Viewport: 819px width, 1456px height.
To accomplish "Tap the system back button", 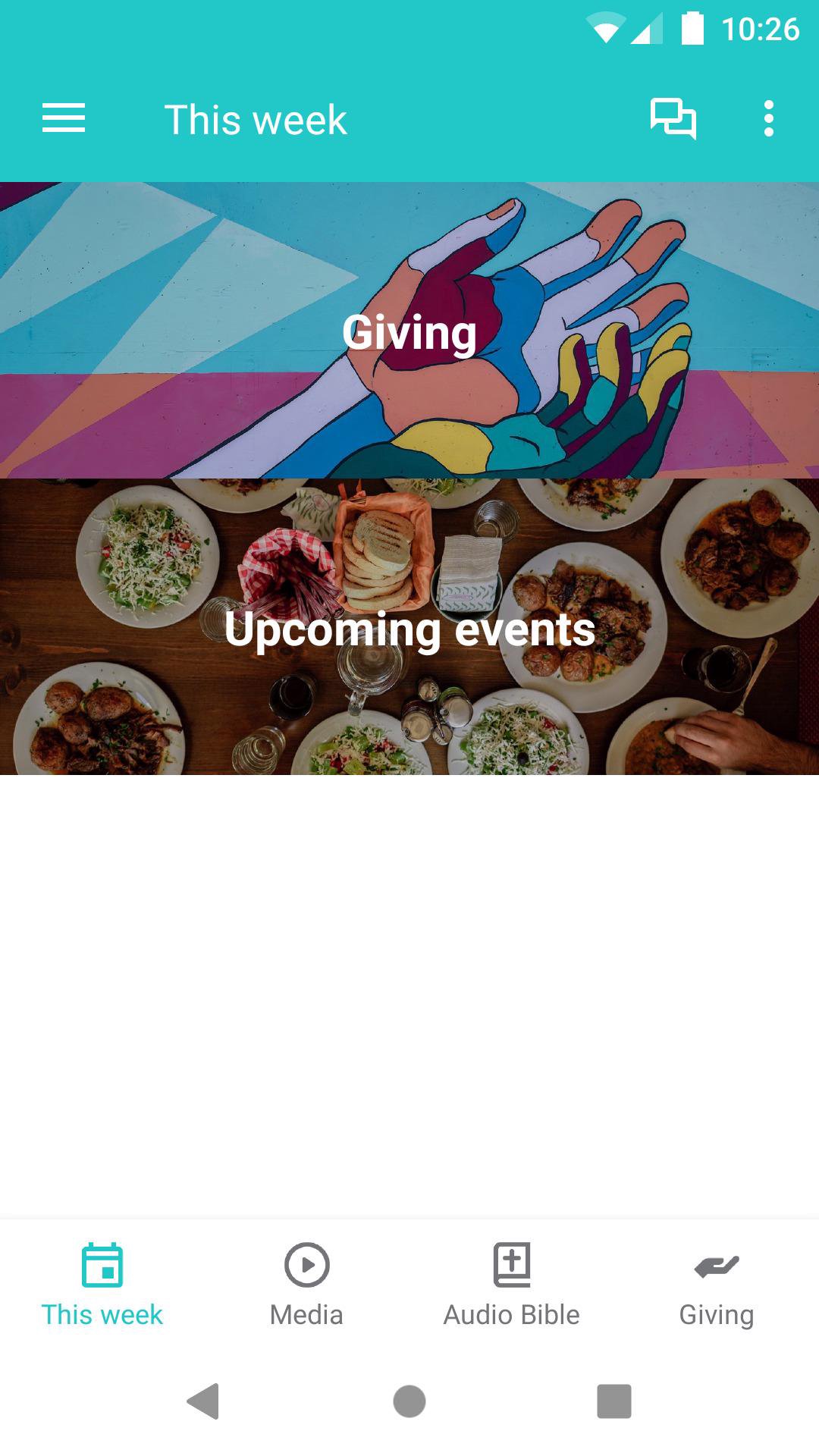I will [203, 1401].
